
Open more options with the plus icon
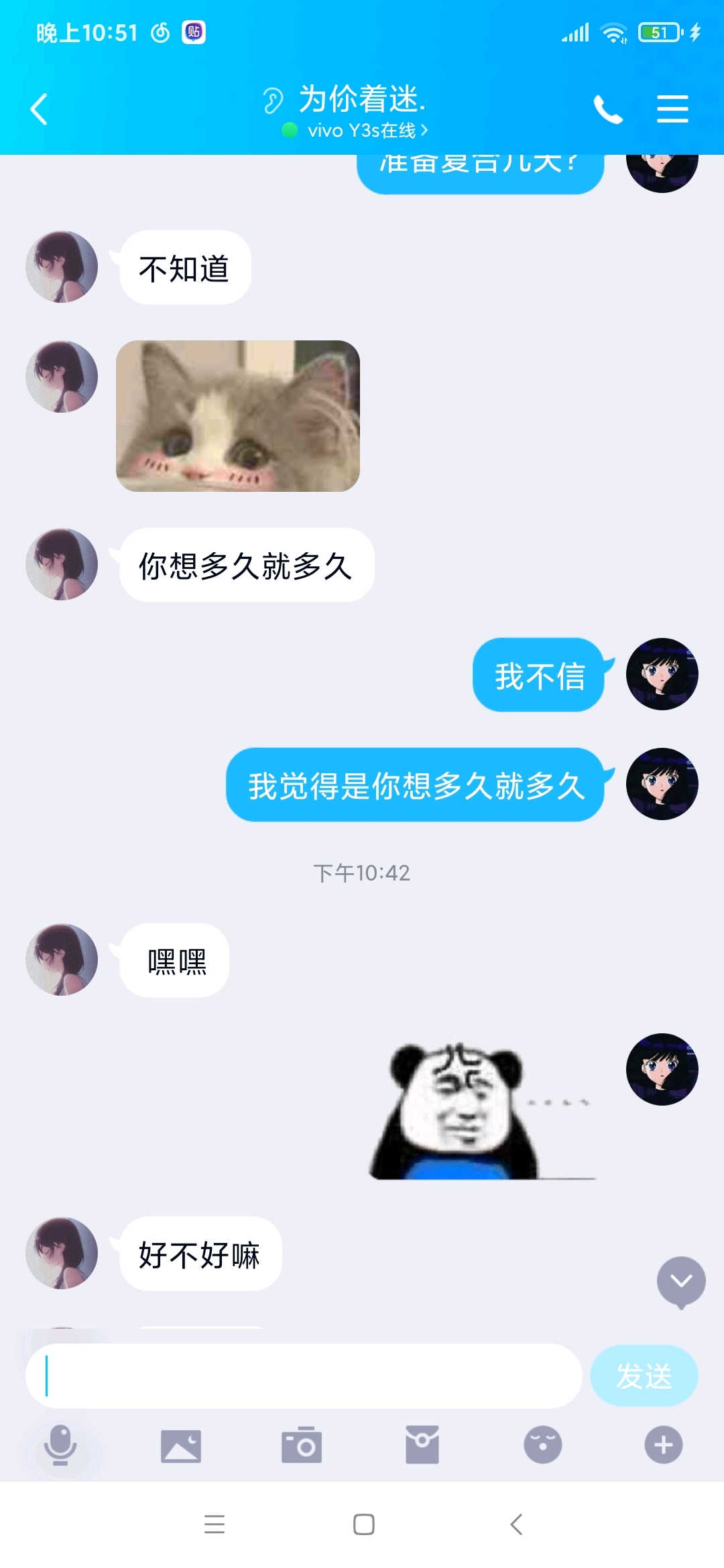tap(664, 1445)
